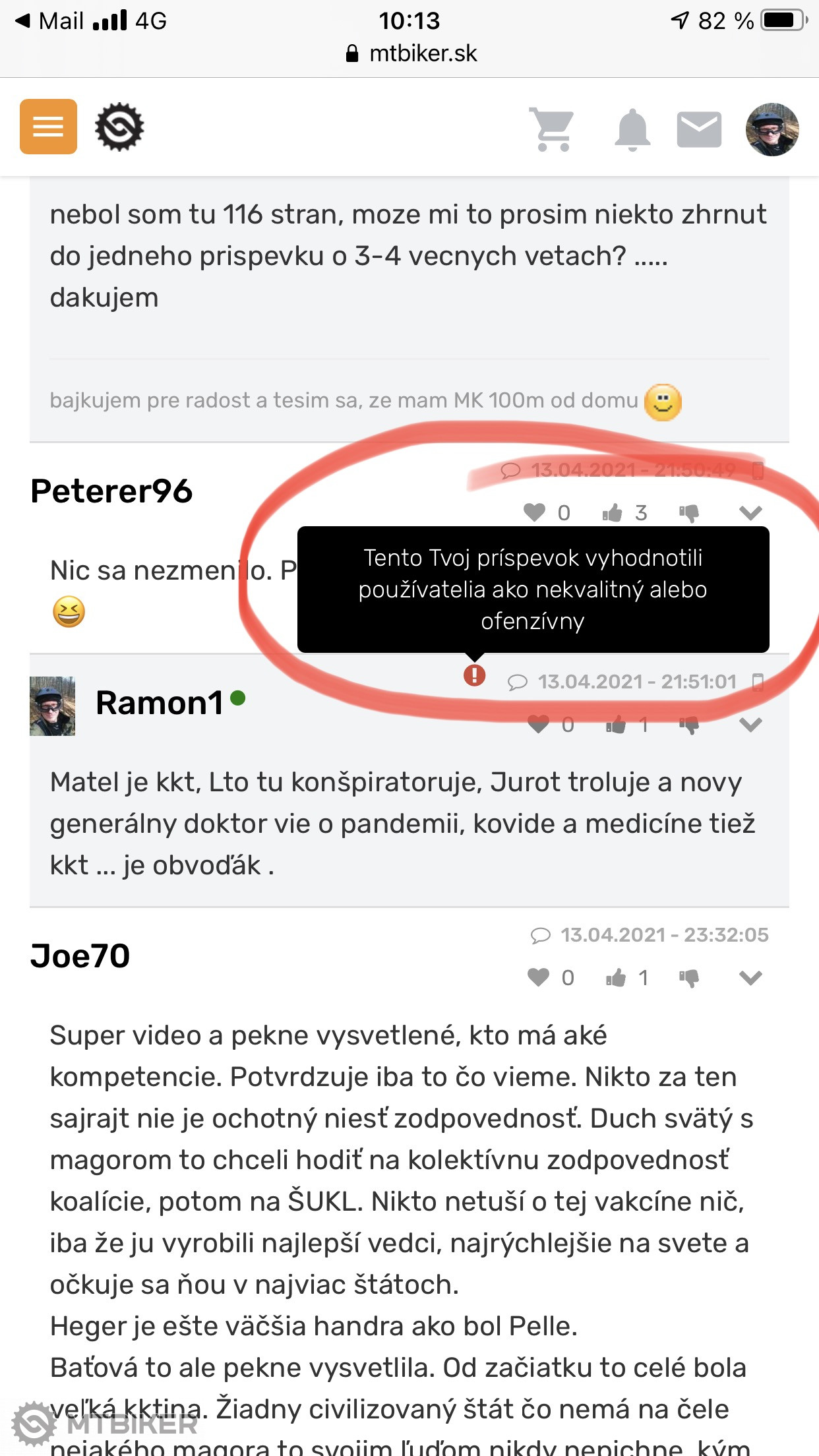Give a heart to Joe70's post
Viewport: 819px width, 1456px height.
click(x=539, y=977)
